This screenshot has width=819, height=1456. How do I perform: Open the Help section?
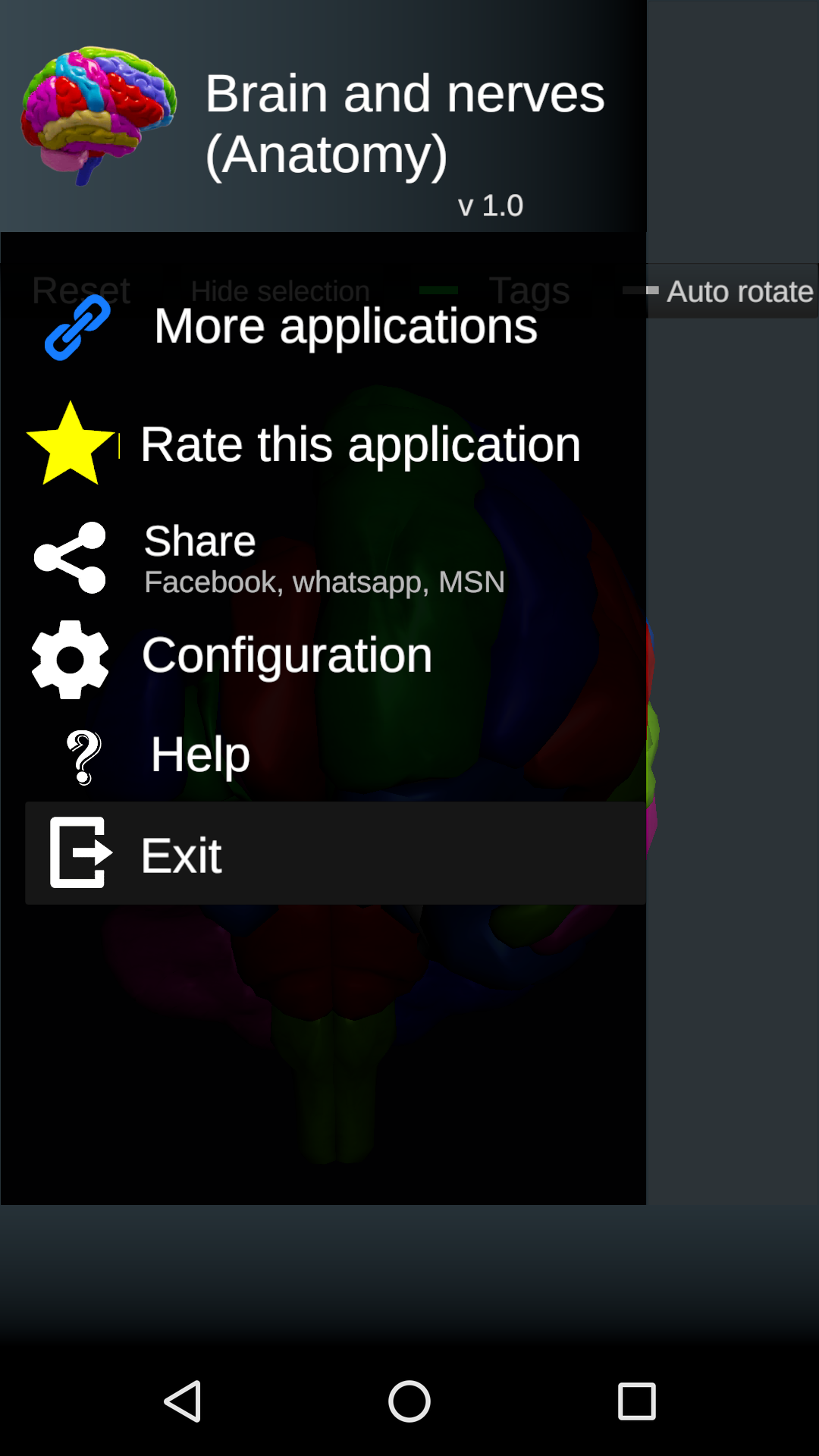(x=200, y=755)
